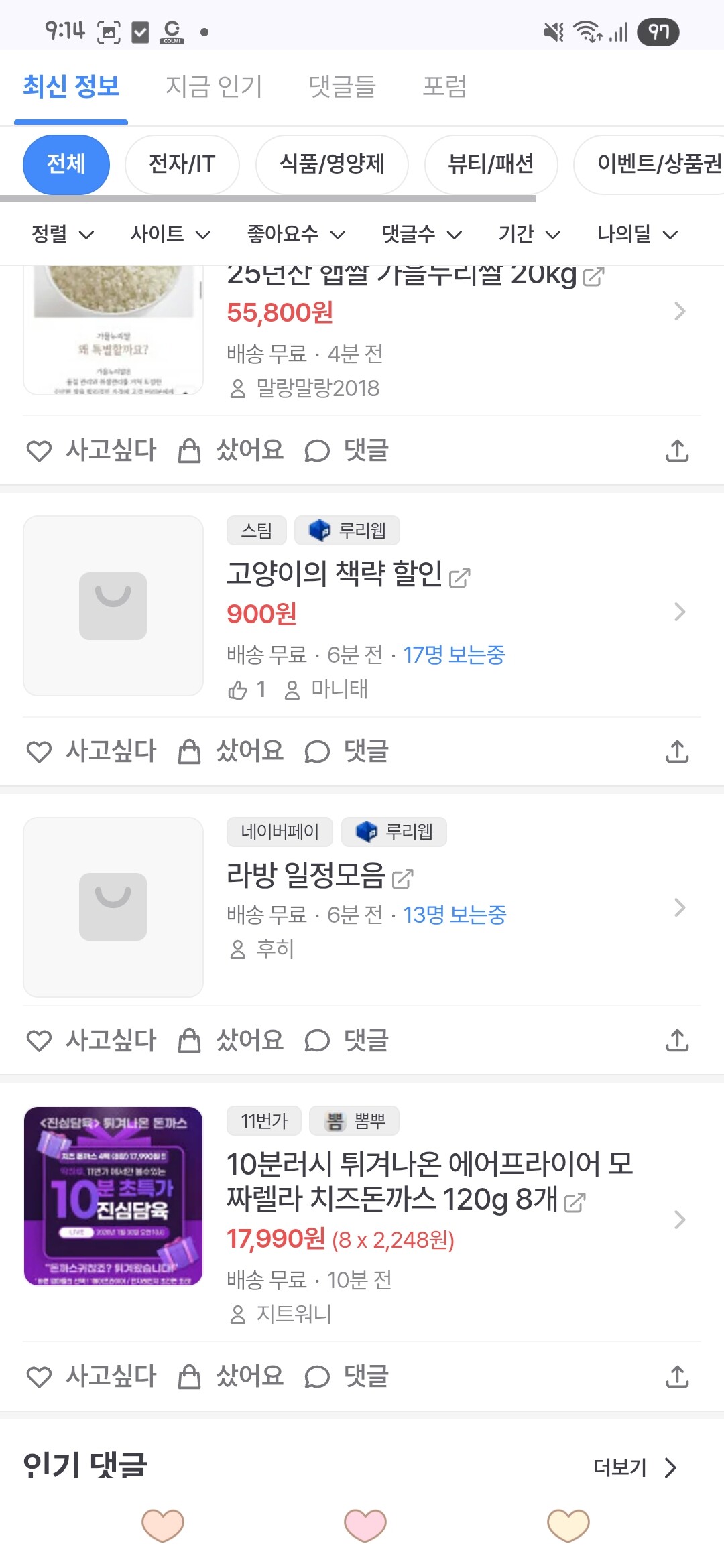Viewport: 724px width, 1568px height.
Task: Open the 댓글들 tab
Action: (x=342, y=86)
